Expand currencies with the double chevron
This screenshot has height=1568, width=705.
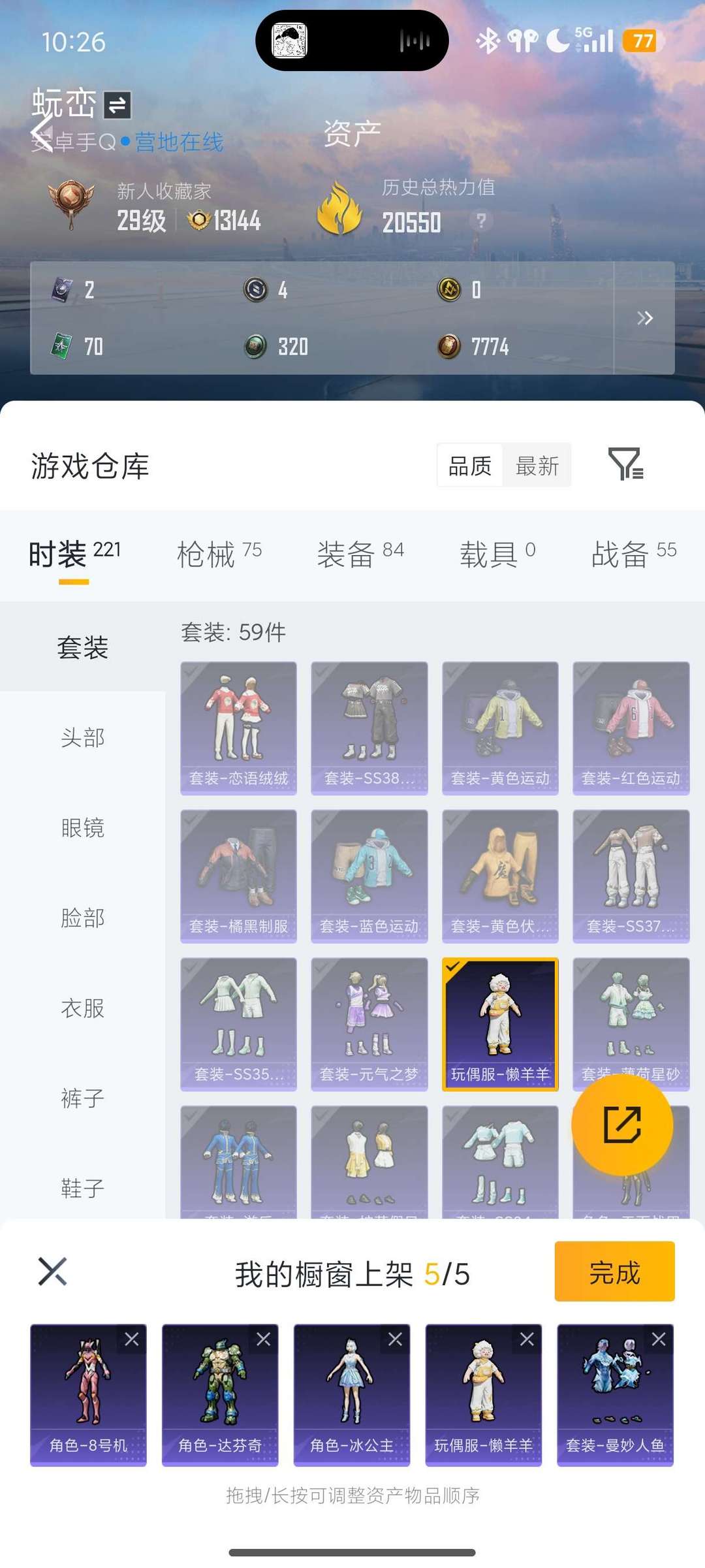(644, 318)
